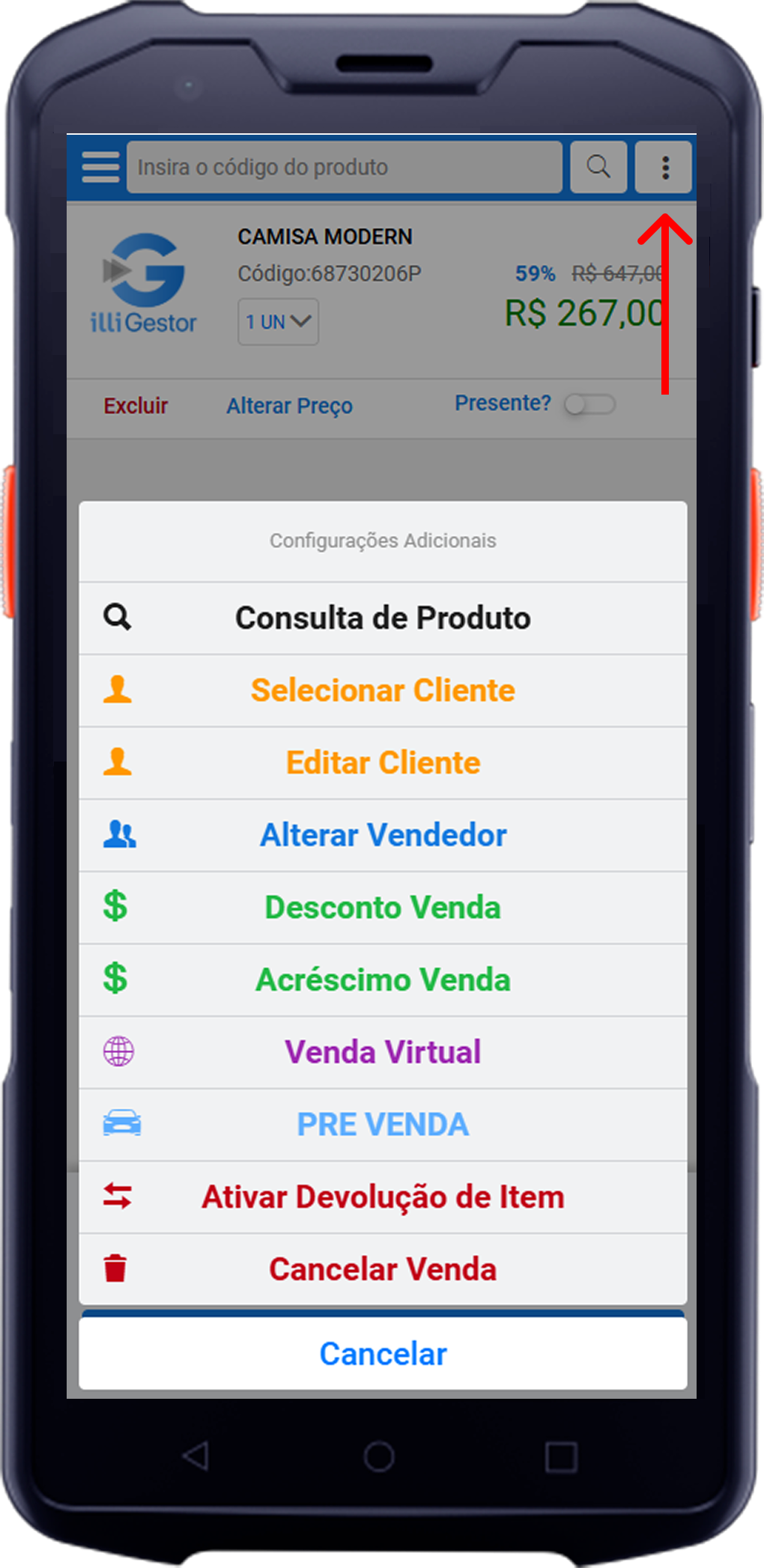
Task: Tap Ativar Devolução de Item
Action: pos(383,1197)
